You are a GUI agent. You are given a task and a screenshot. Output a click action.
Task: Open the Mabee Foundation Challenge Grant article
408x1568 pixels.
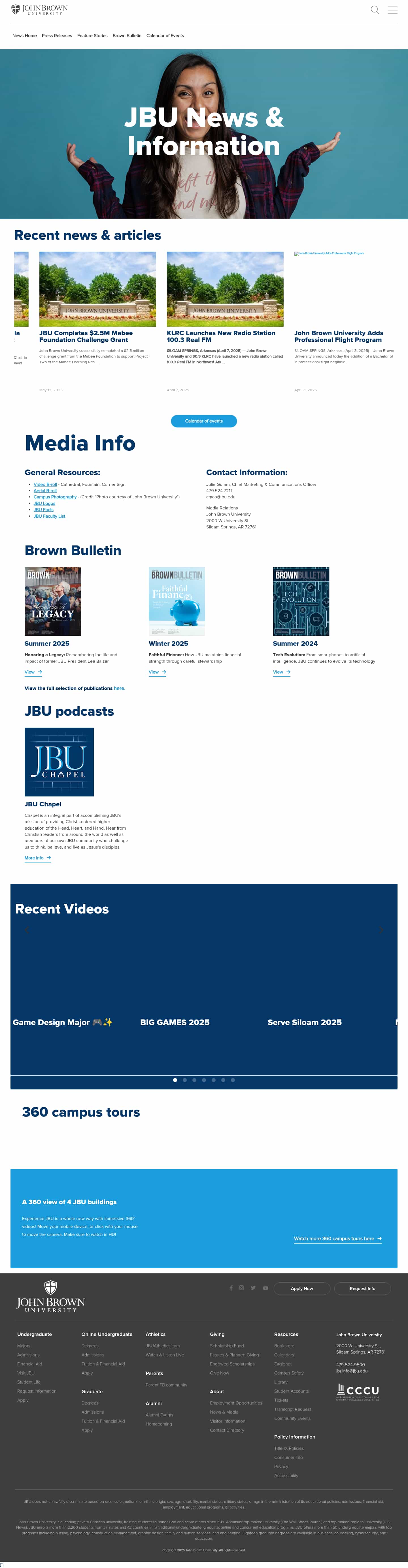pos(86,336)
